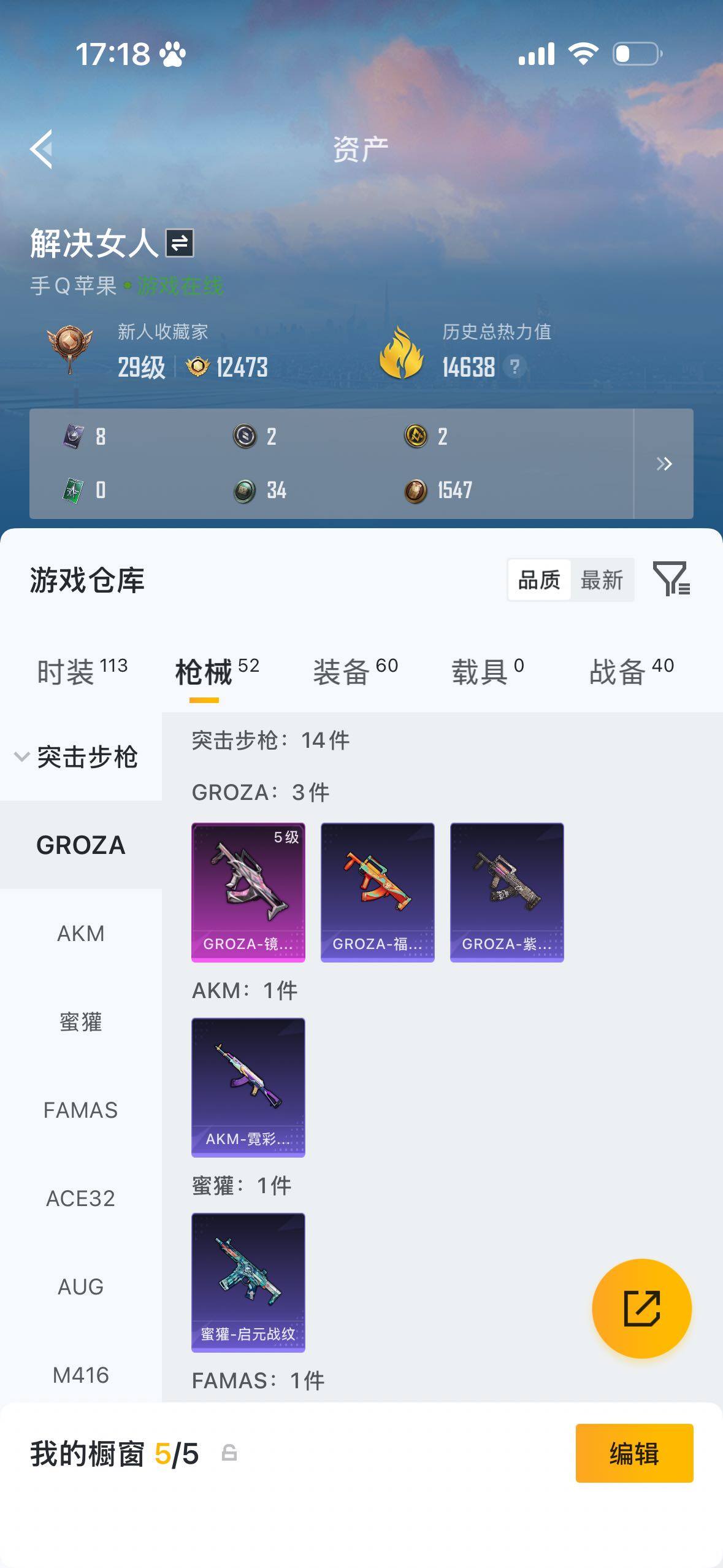Tap the purple card currency icon showing 8
This screenshot has width=723, height=1568.
click(75, 436)
